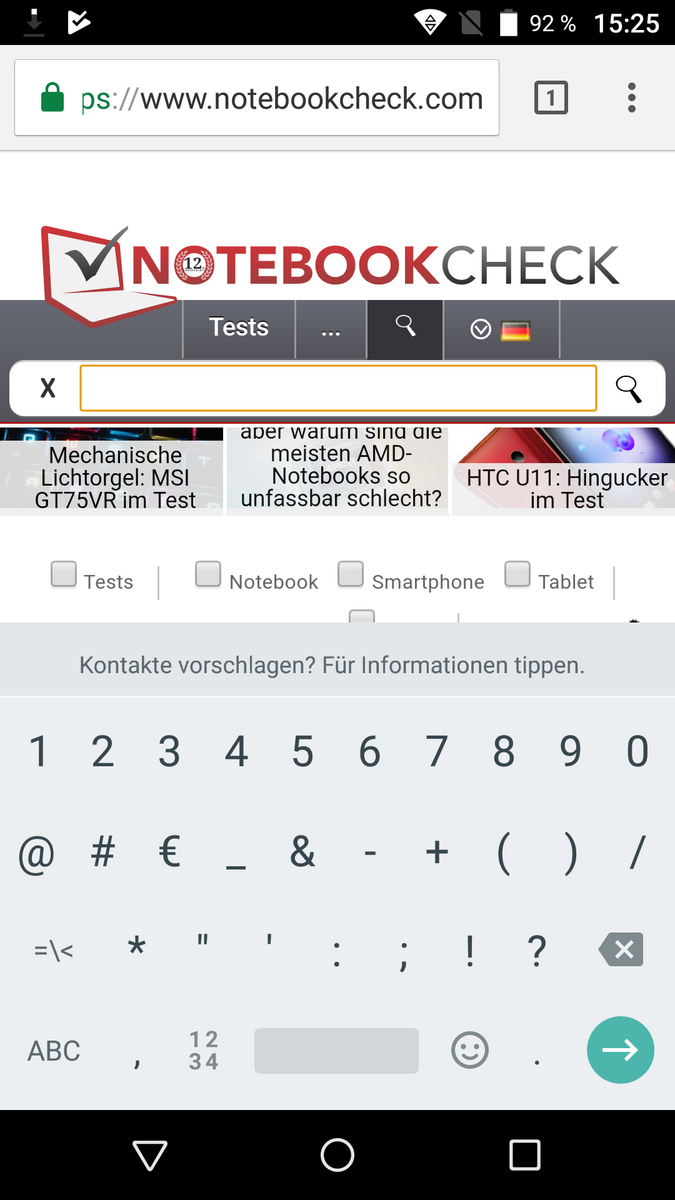Switch keyboard to ABC letters

click(x=54, y=1051)
